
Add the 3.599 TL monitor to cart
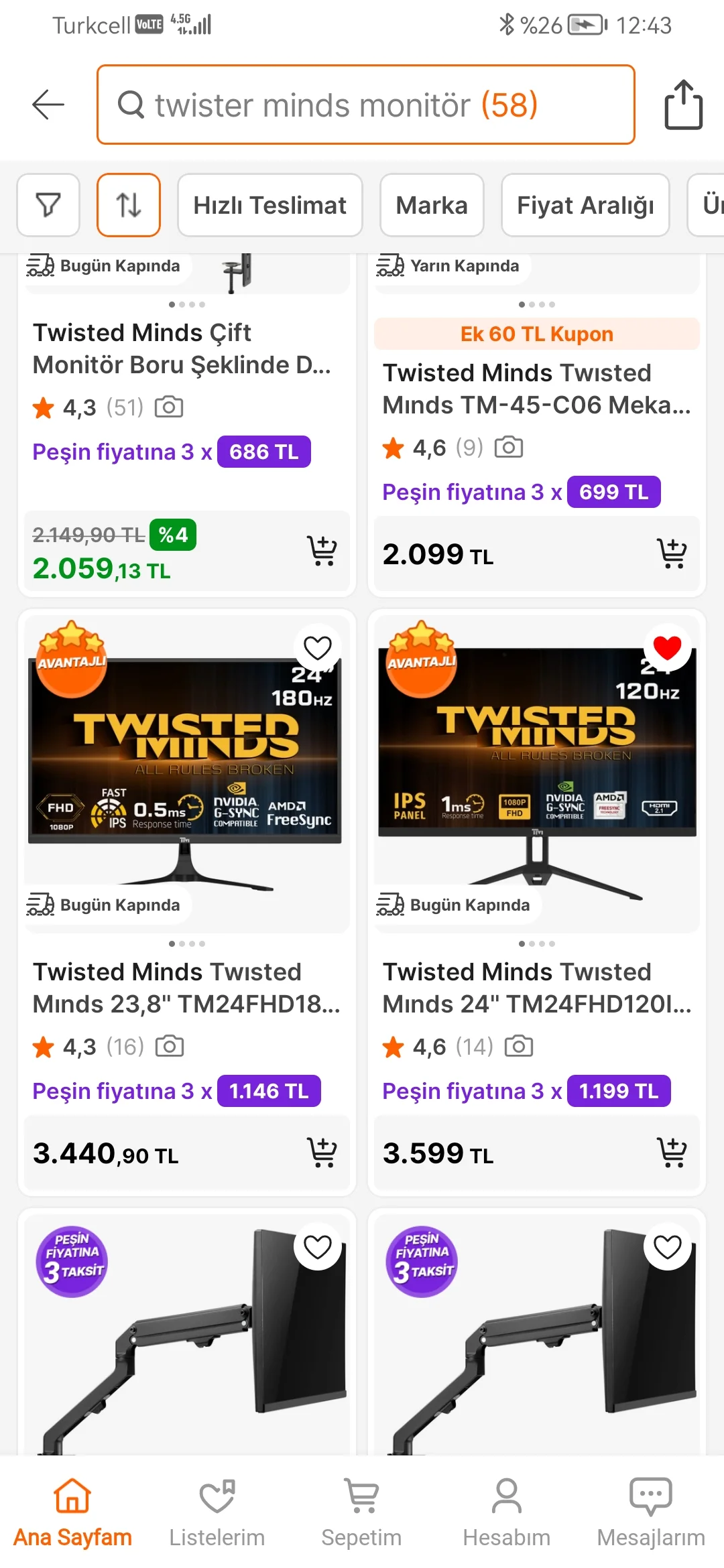(x=672, y=1153)
